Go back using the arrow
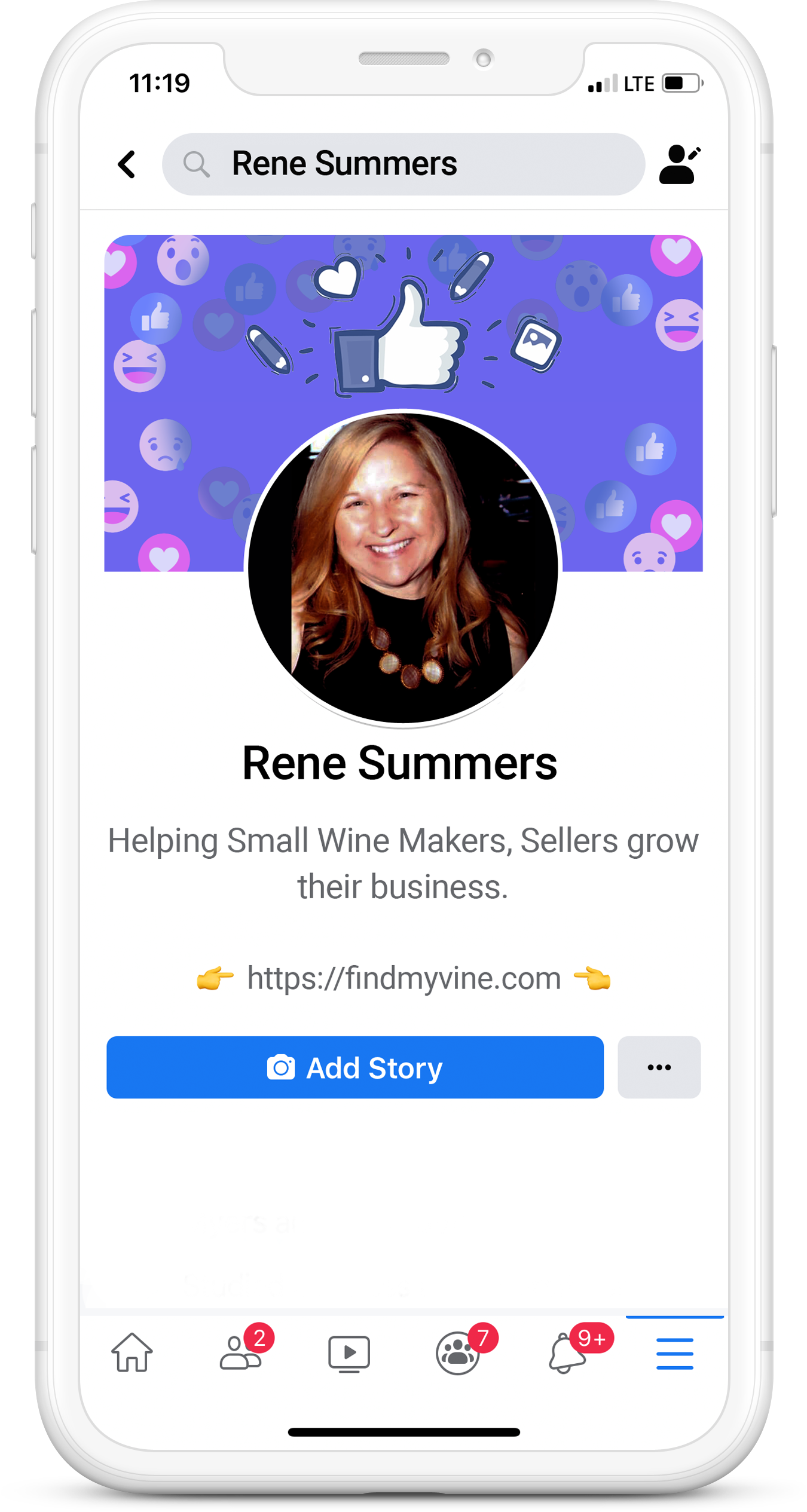Image resolution: width=807 pixels, height=1512 pixels. click(x=127, y=164)
